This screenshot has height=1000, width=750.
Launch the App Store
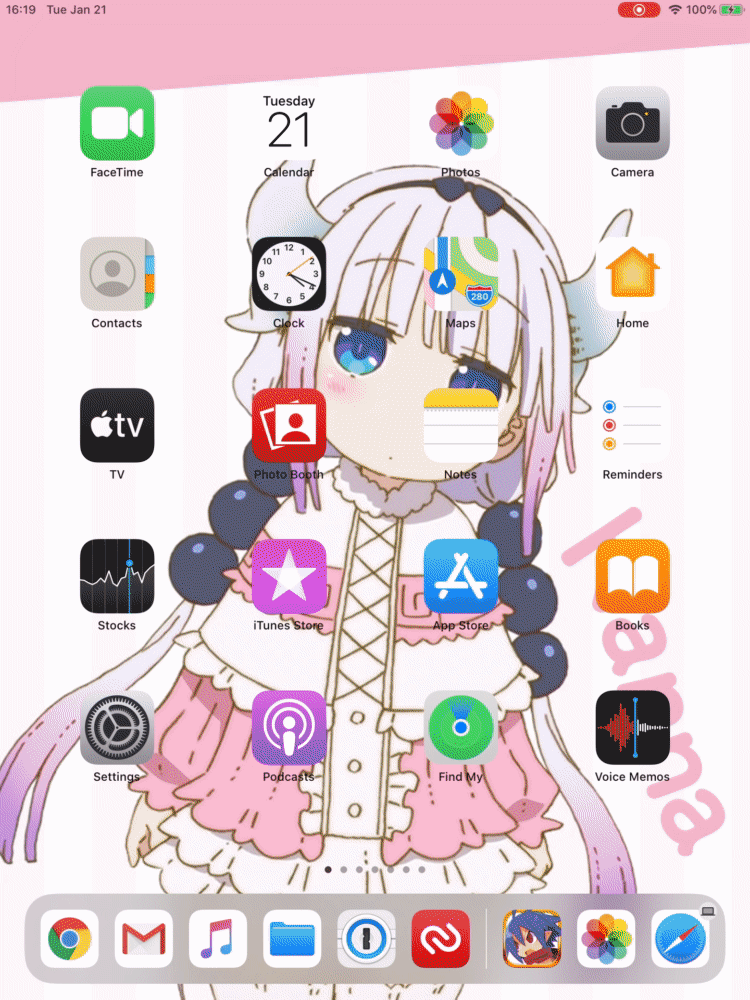pos(461,576)
